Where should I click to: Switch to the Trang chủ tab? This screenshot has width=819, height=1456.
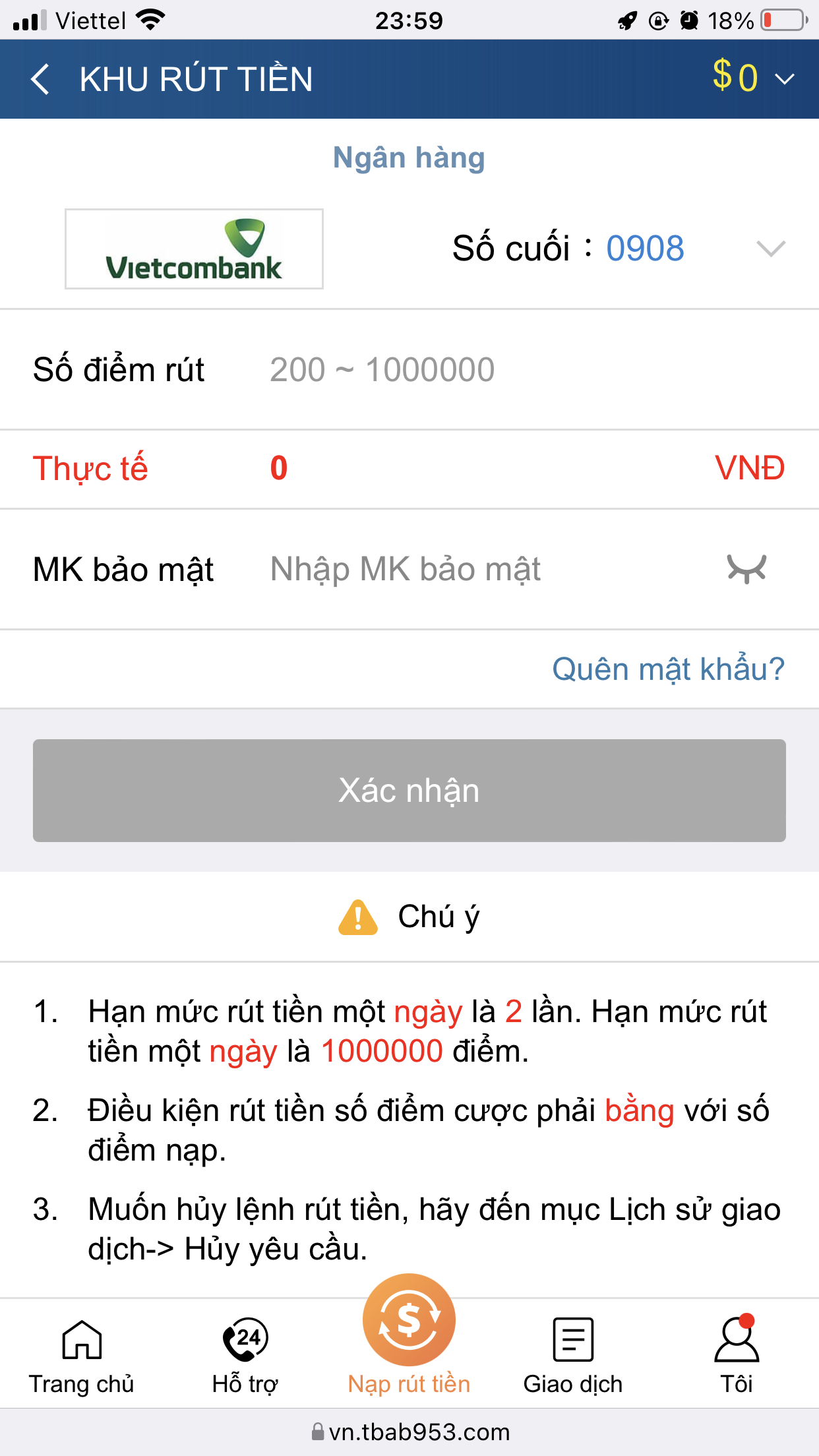coord(82,1356)
